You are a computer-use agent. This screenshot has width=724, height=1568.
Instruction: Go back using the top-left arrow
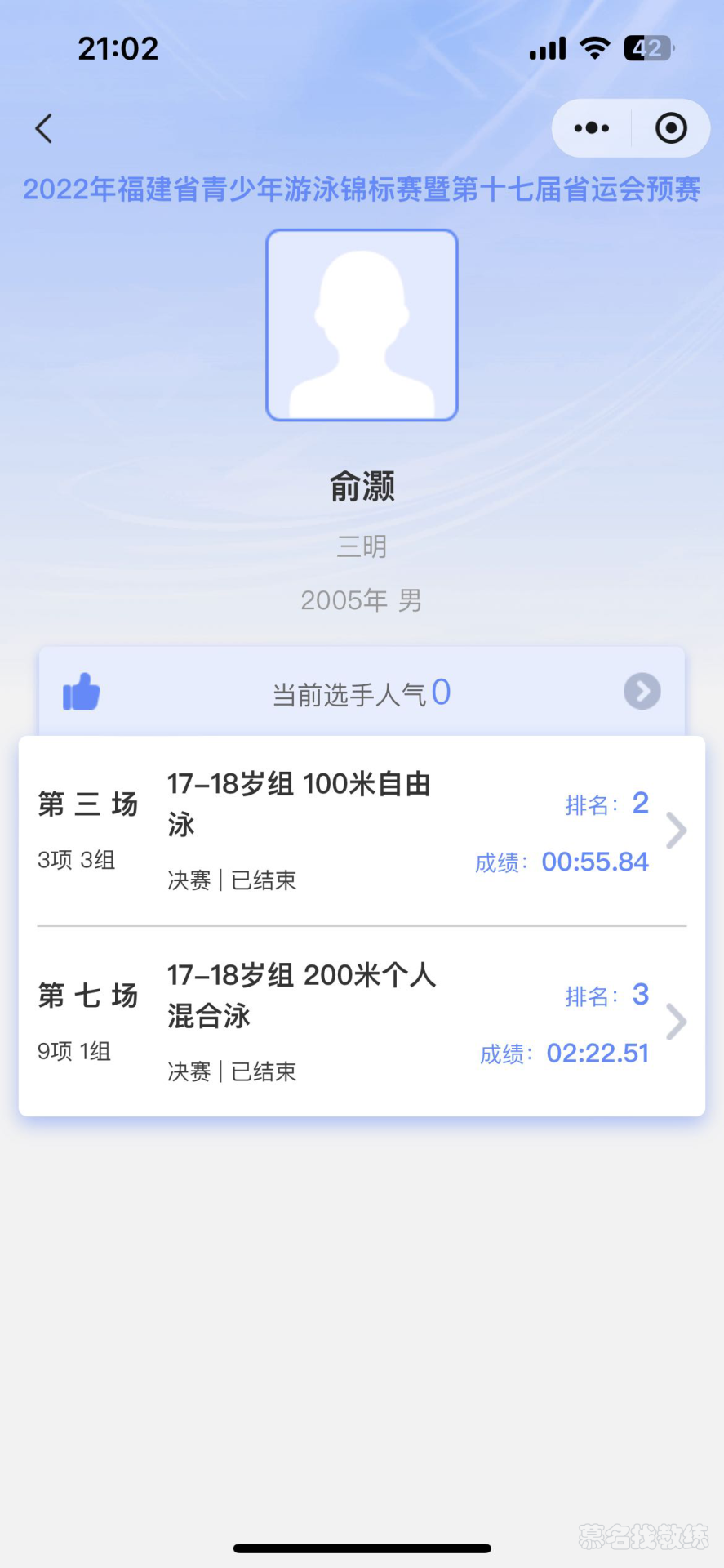(44, 128)
